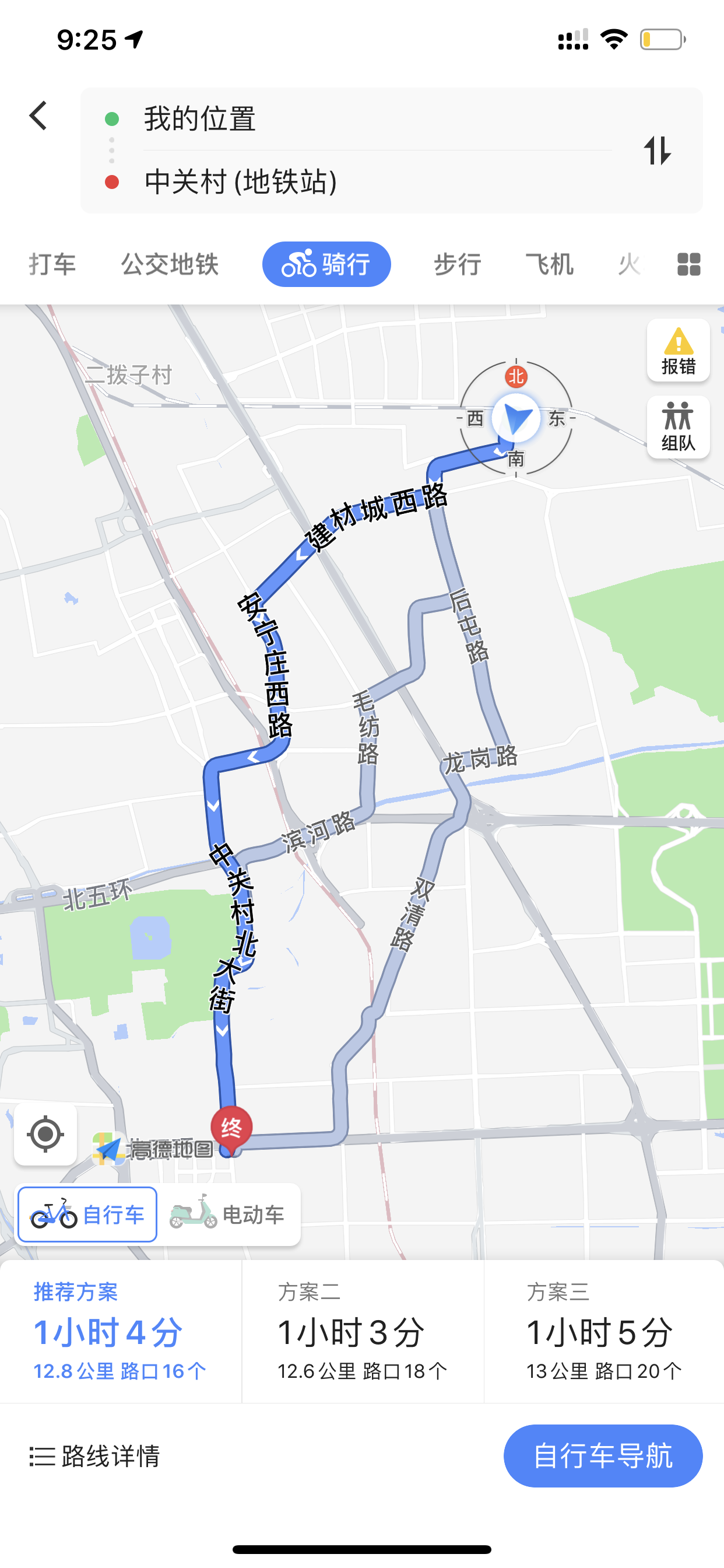The image size is (724, 1568).
Task: Switch to the 打车 tab
Action: [52, 264]
